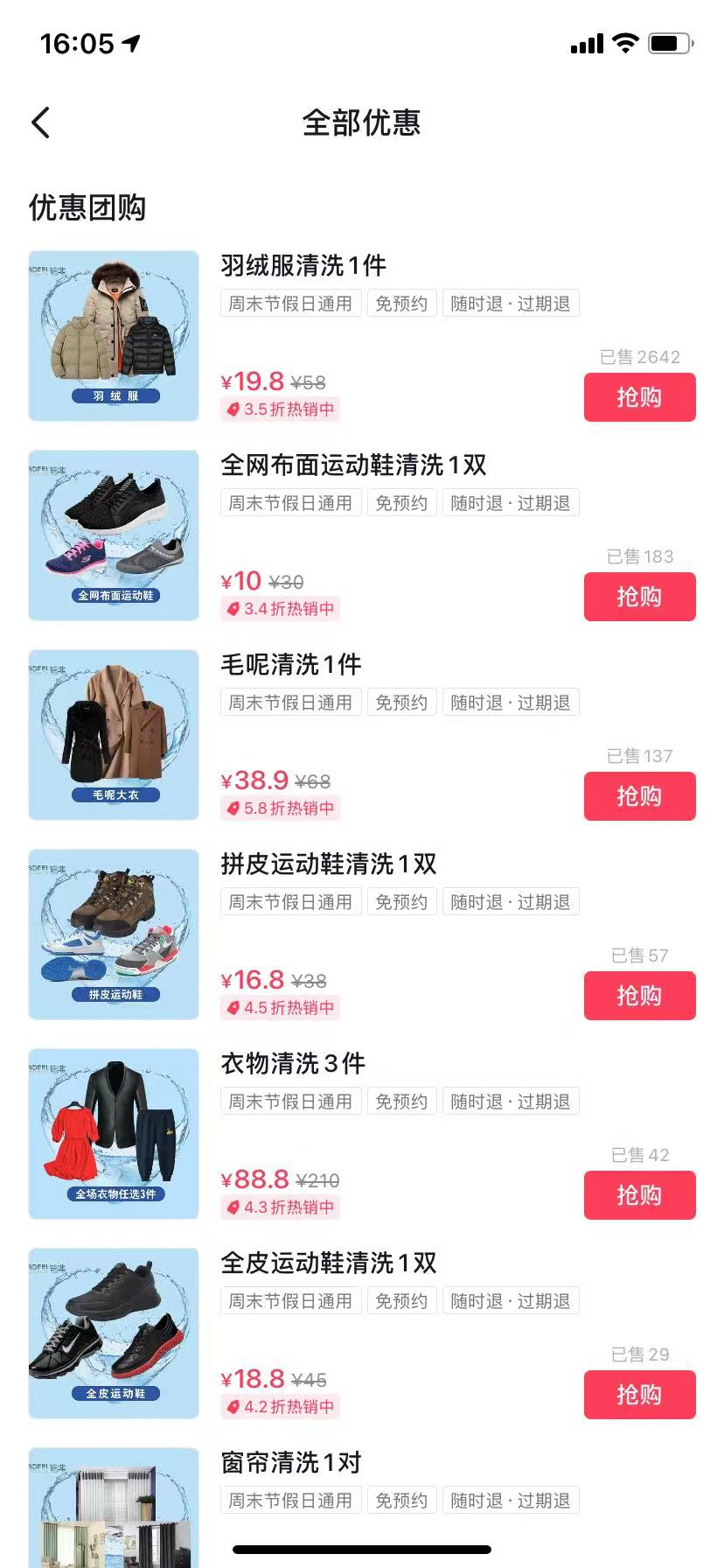
Task: Toggle "周末节假日通用" tag on 毛呢清洗1件
Action: 289,702
